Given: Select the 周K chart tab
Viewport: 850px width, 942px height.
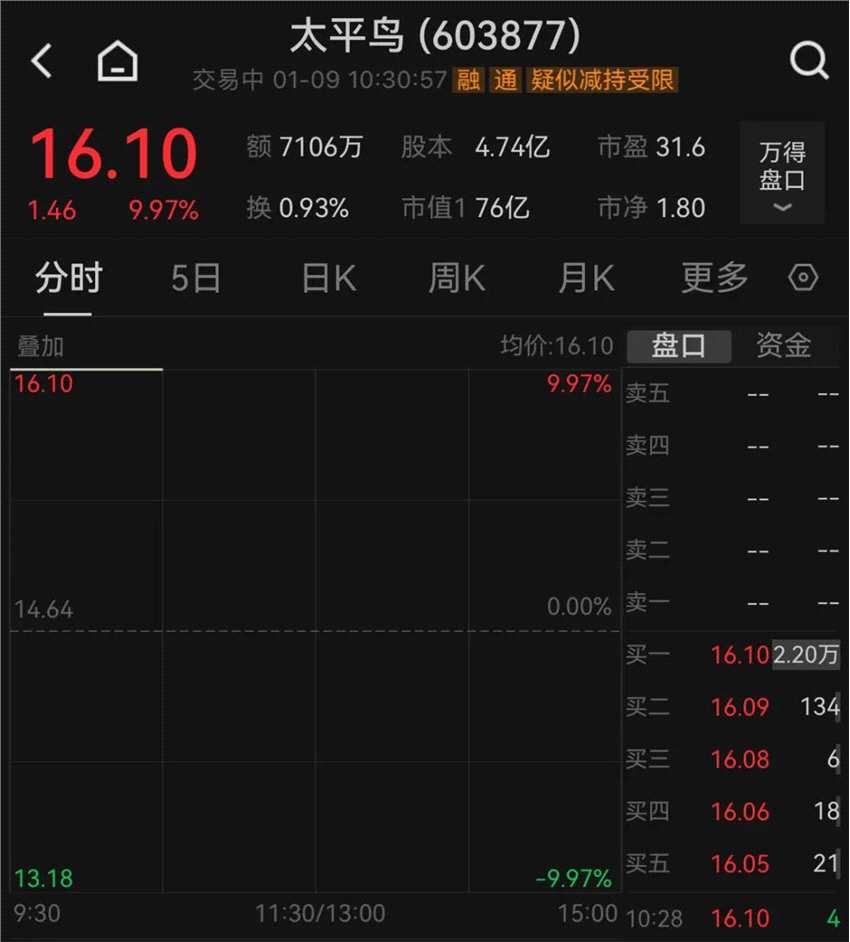Looking at the screenshot, I should [457, 278].
